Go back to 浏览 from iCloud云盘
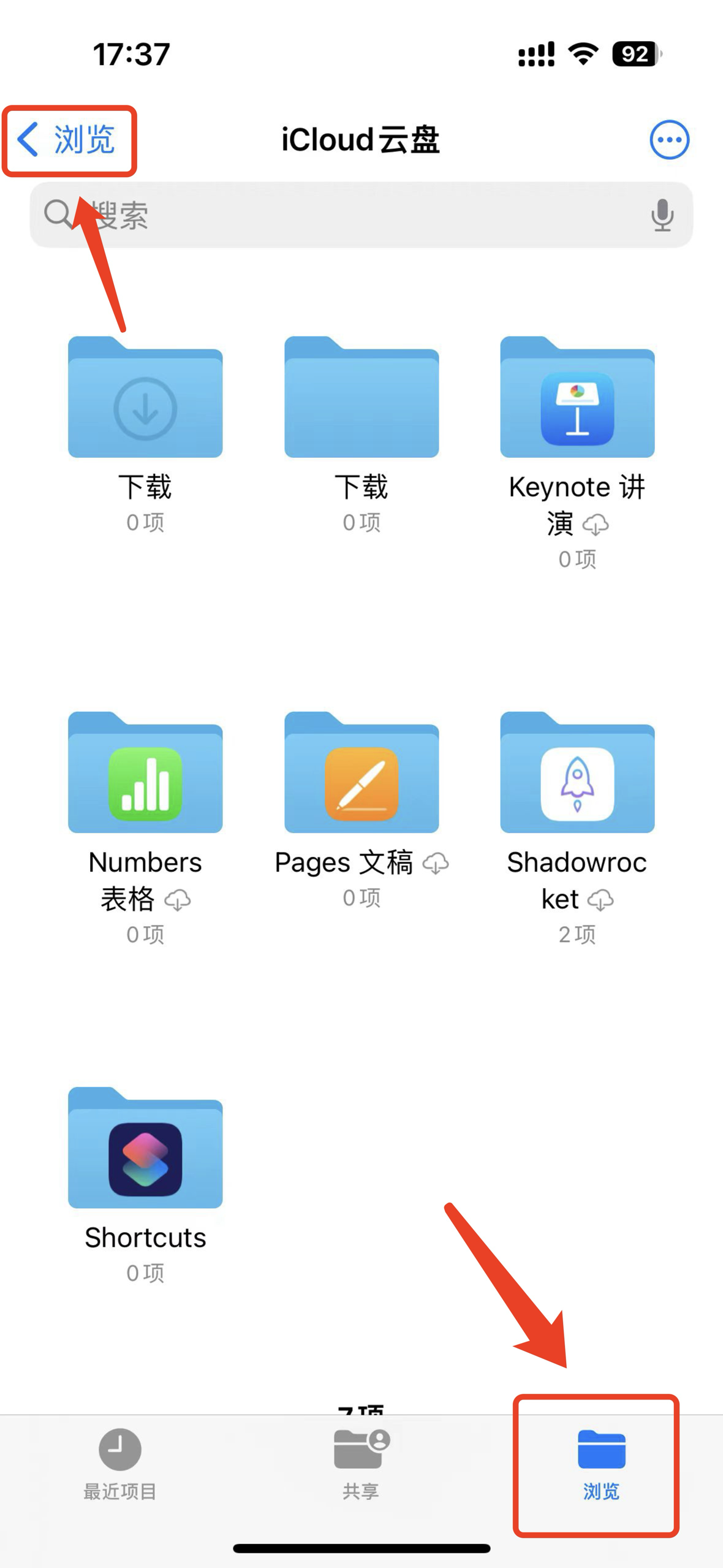This screenshot has width=723, height=1568. click(67, 140)
